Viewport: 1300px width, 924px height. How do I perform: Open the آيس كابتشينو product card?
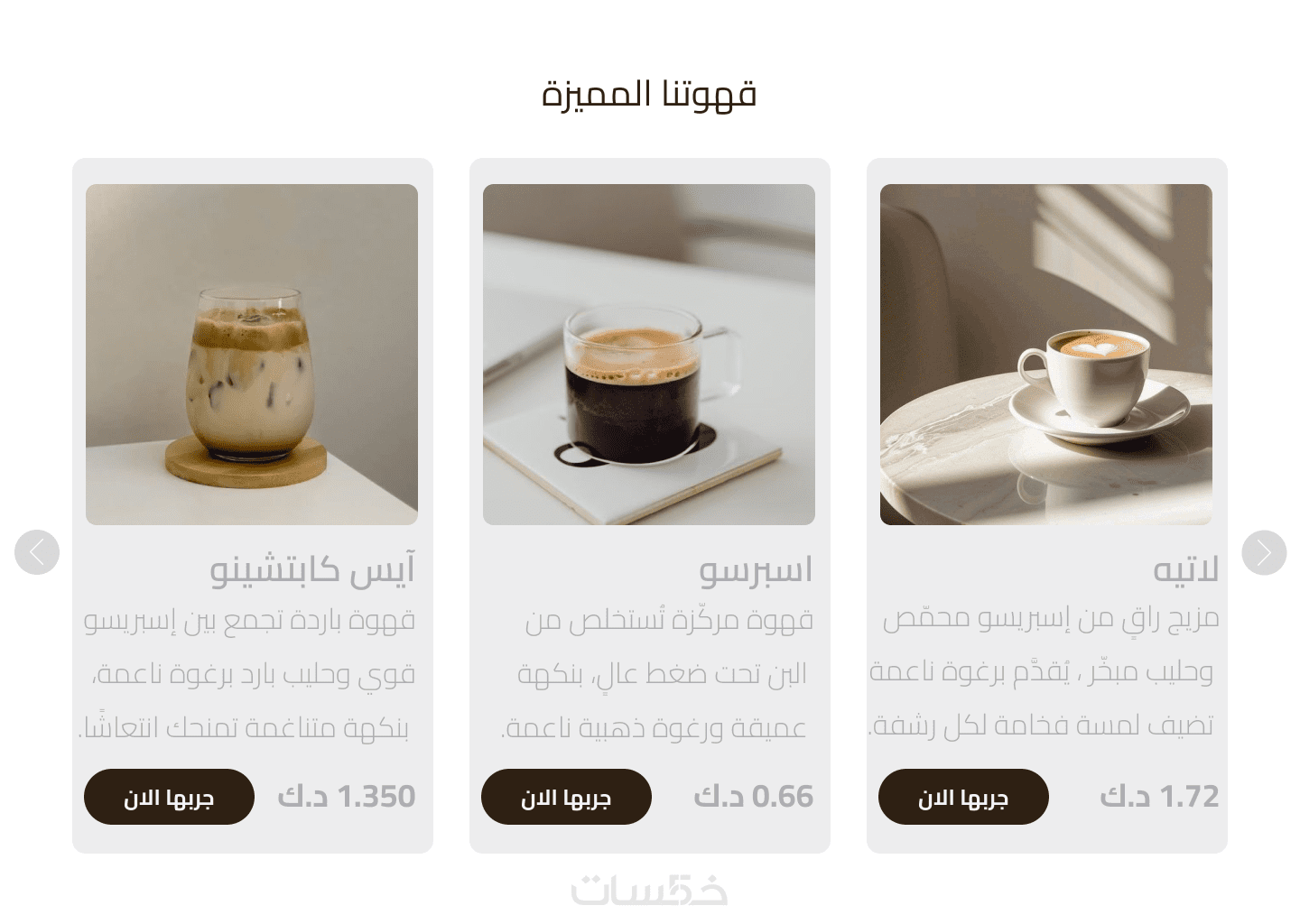(252, 355)
